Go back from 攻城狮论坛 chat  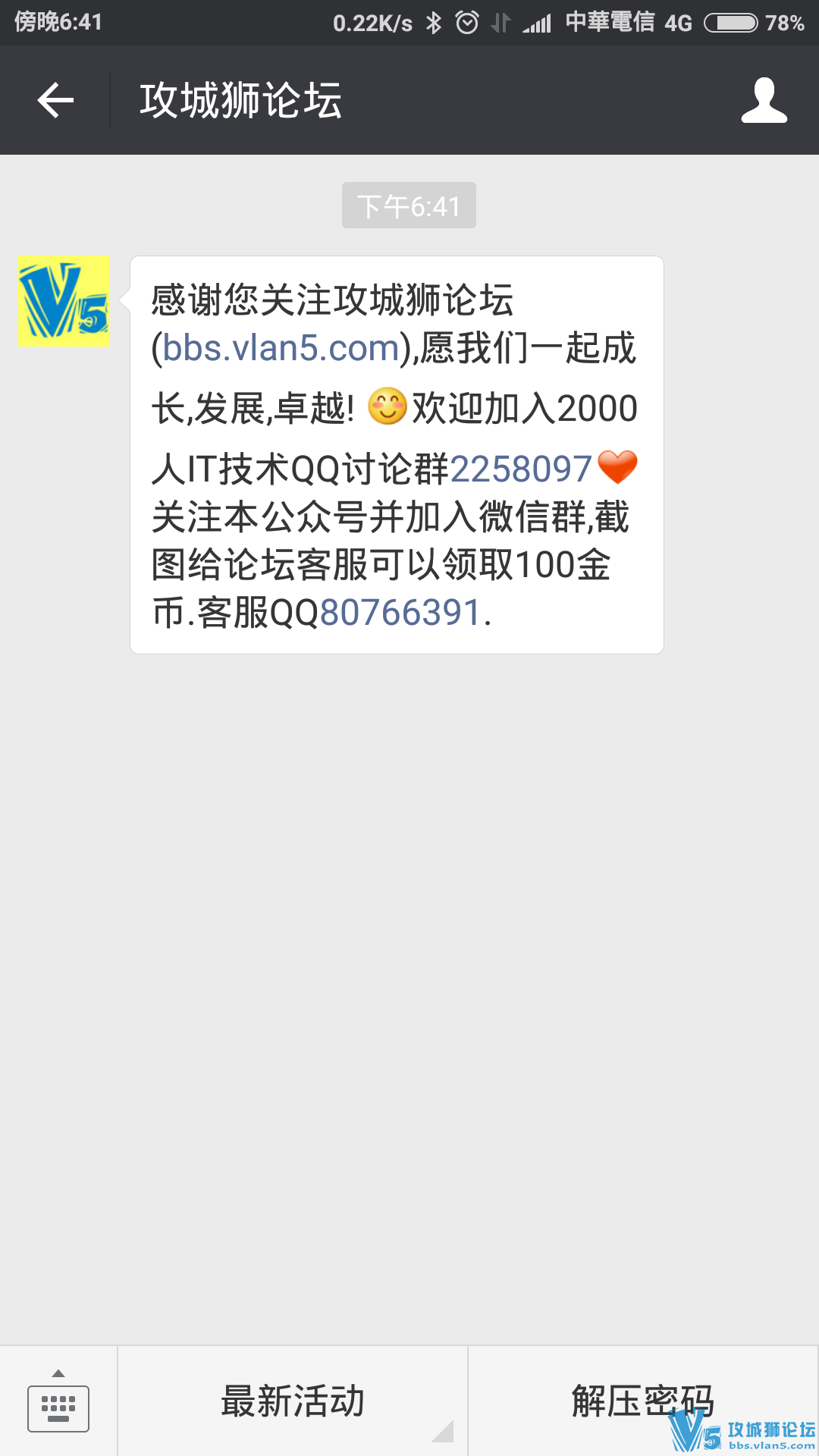[55, 100]
